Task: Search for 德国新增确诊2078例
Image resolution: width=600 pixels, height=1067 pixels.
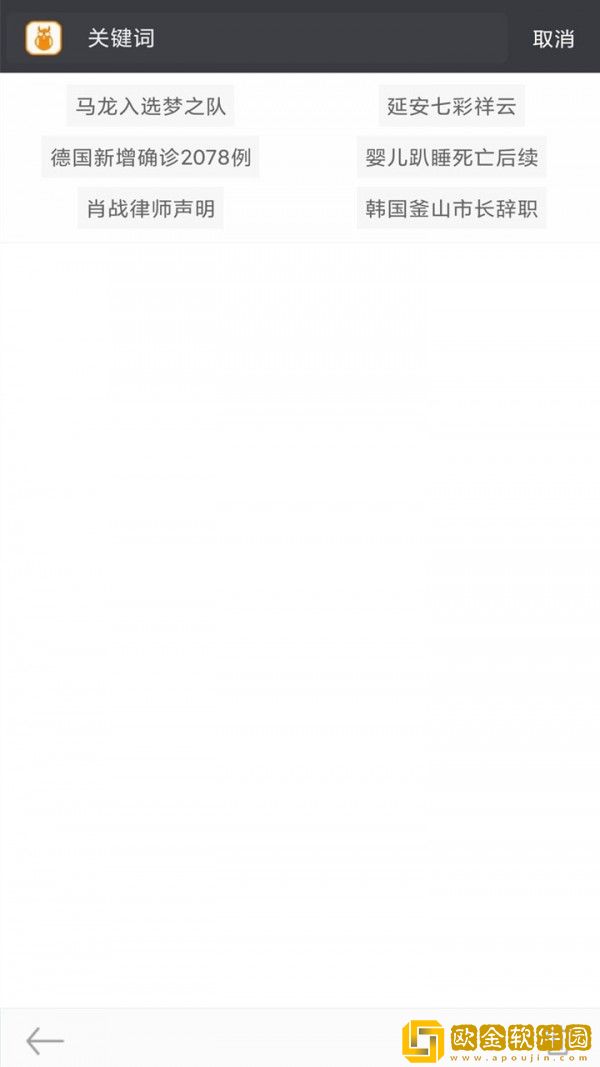Action: point(151,158)
